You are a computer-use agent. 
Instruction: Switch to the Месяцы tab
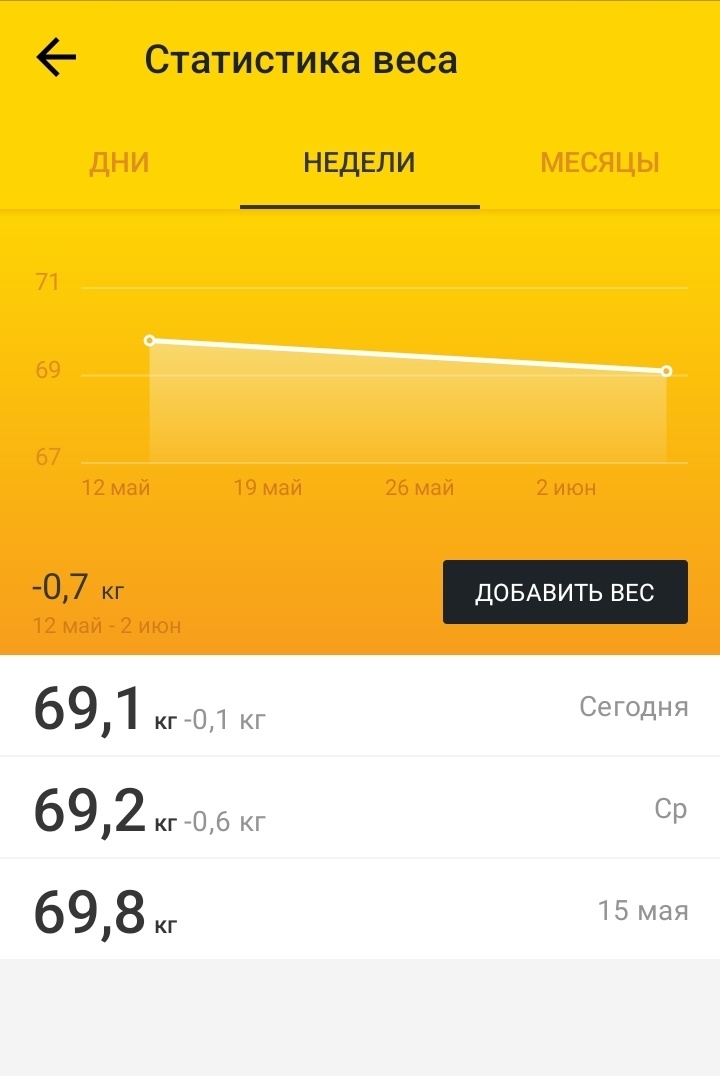coord(599,163)
